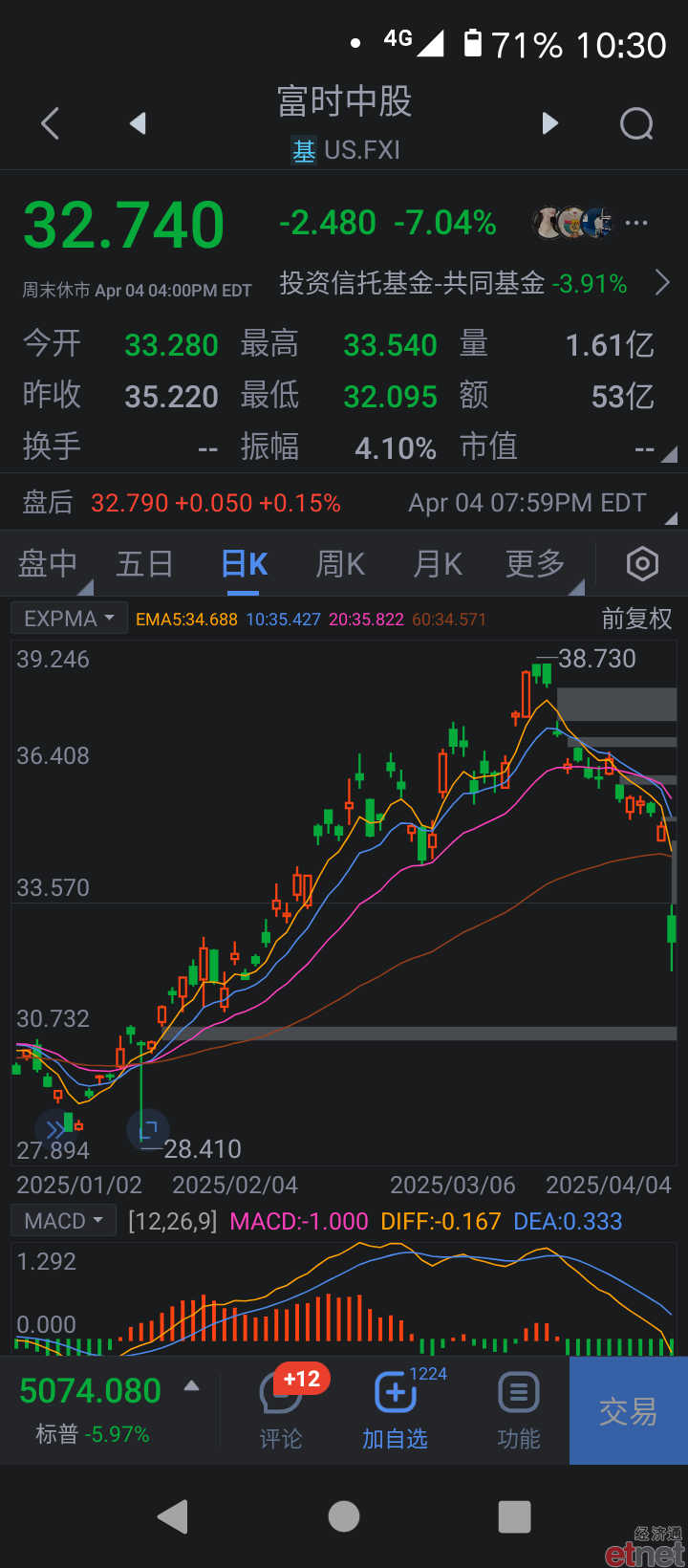Go back using the top-left arrow
This screenshot has height=1568, width=688.
tap(51, 123)
